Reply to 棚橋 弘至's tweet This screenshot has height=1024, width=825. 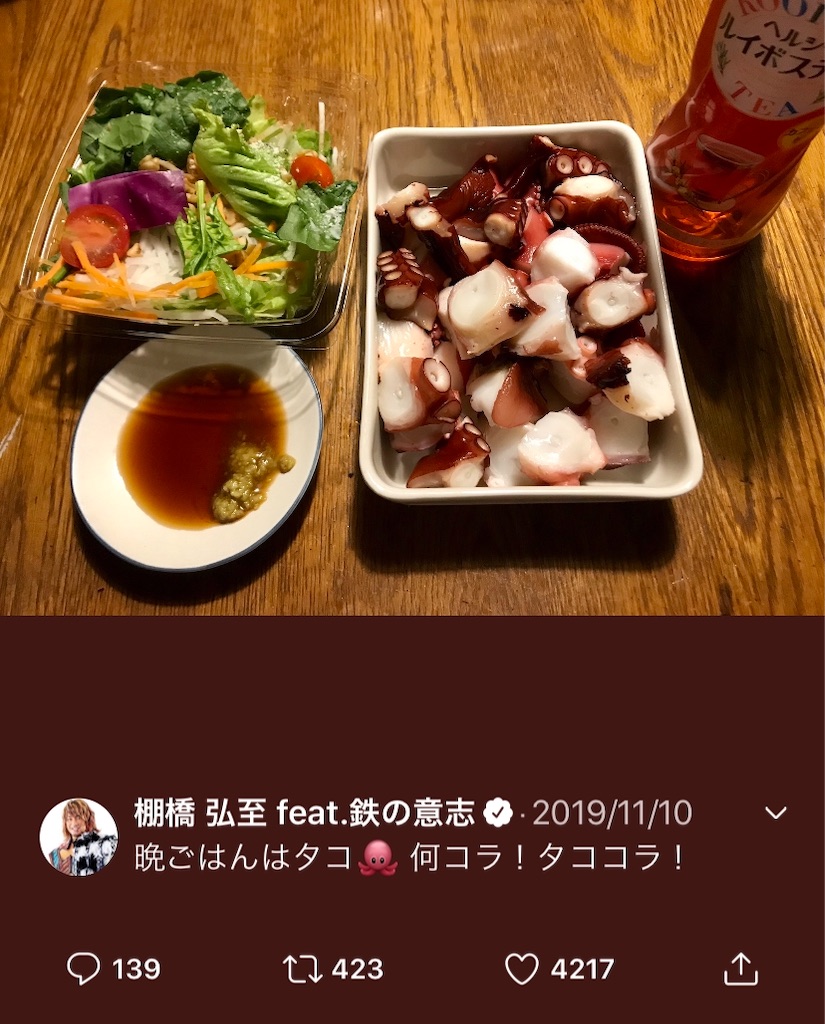84,968
